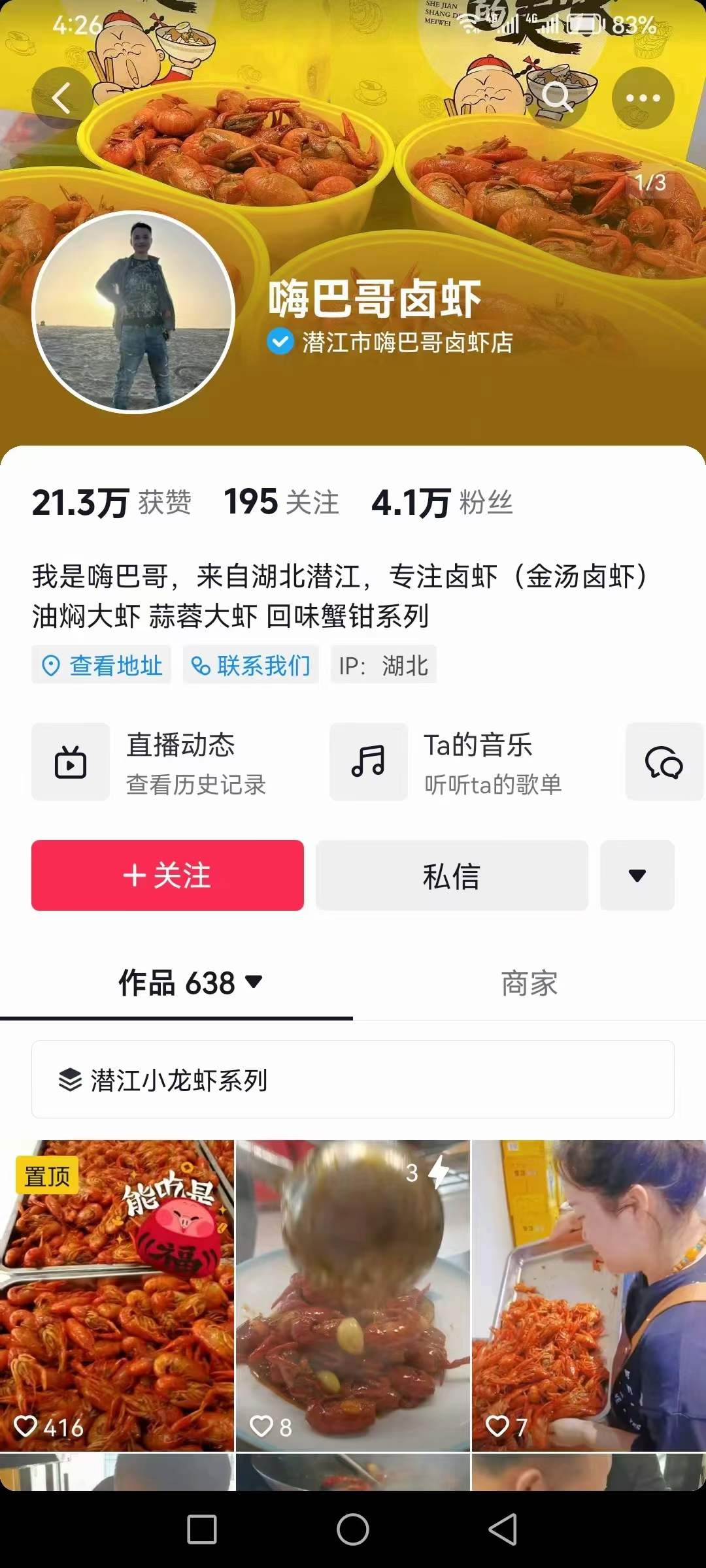Open the search magnifier icon
Viewport: 706px width, 1568px height.
tap(557, 97)
